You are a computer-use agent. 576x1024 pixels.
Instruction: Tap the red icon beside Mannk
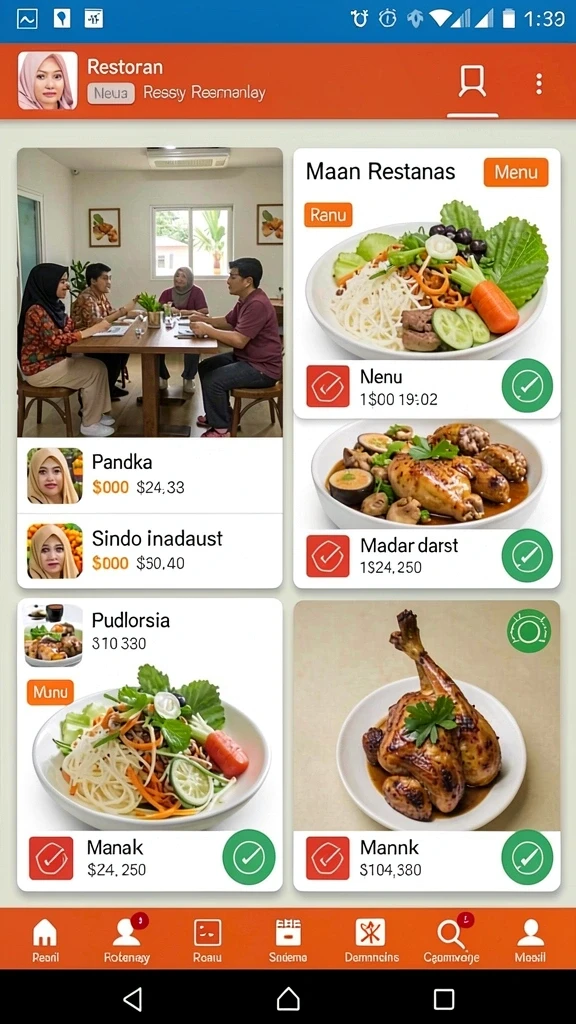pyautogui.click(x=328, y=858)
